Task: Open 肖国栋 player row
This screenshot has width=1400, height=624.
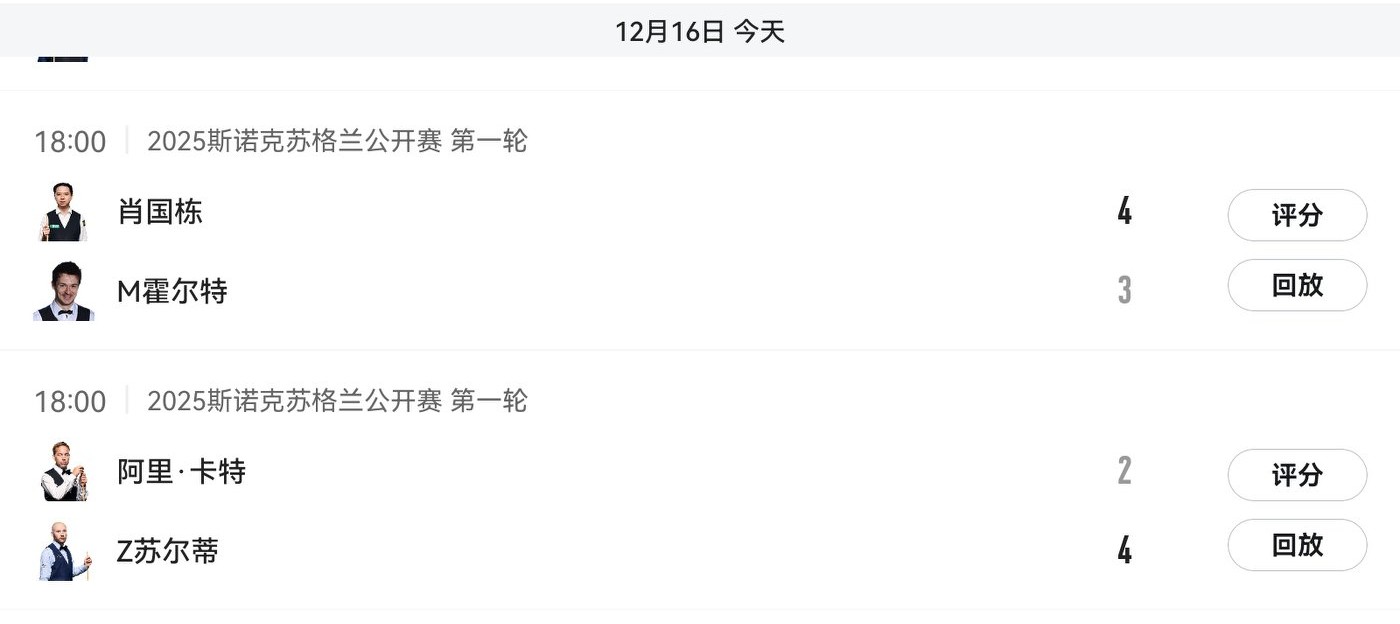Action: click(x=160, y=212)
